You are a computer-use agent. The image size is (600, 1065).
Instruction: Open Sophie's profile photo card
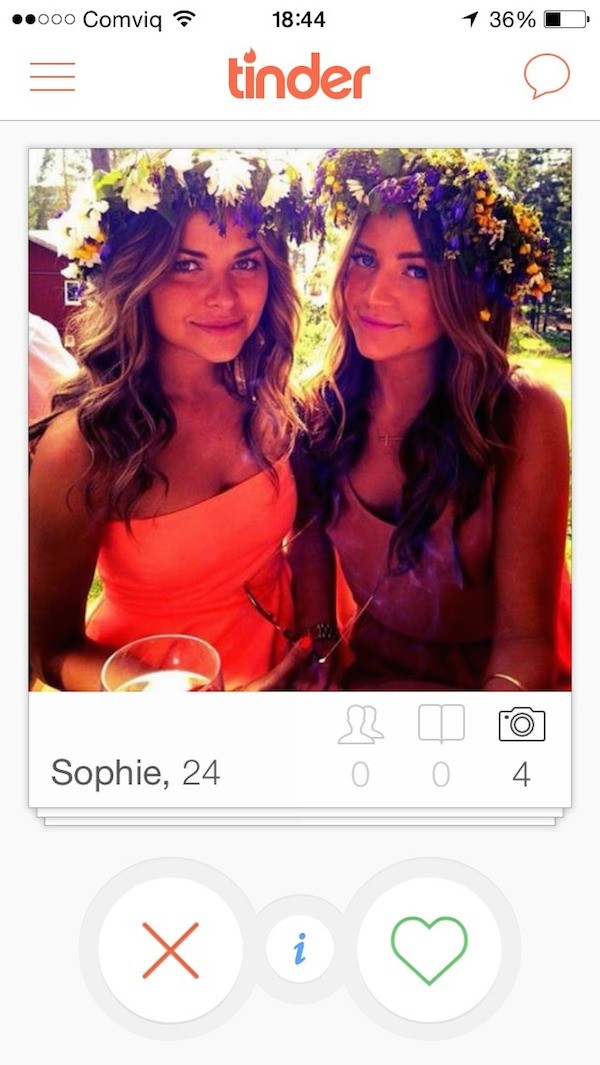coord(300,420)
